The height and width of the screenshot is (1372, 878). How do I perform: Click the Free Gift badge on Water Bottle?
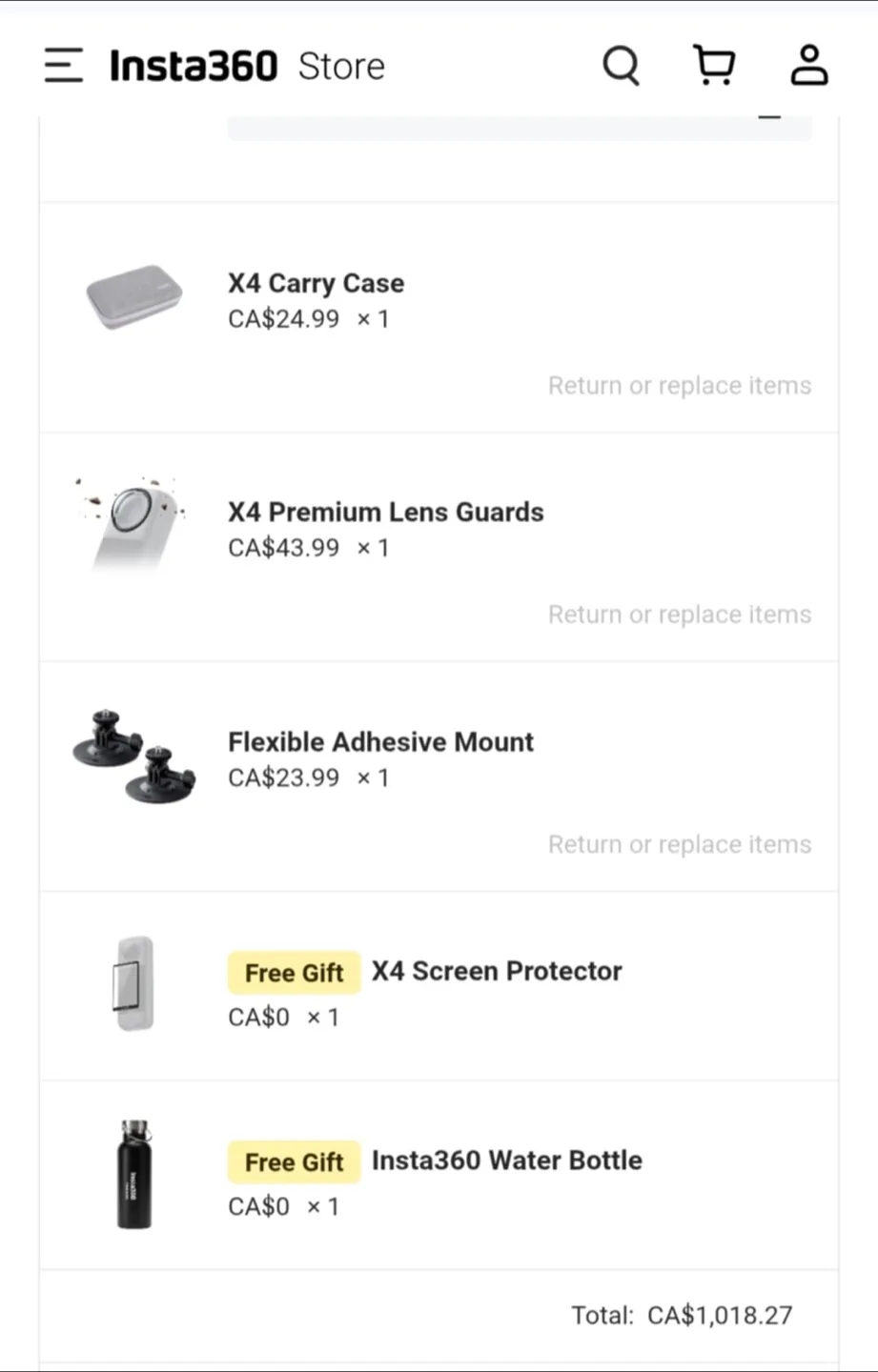[294, 1161]
